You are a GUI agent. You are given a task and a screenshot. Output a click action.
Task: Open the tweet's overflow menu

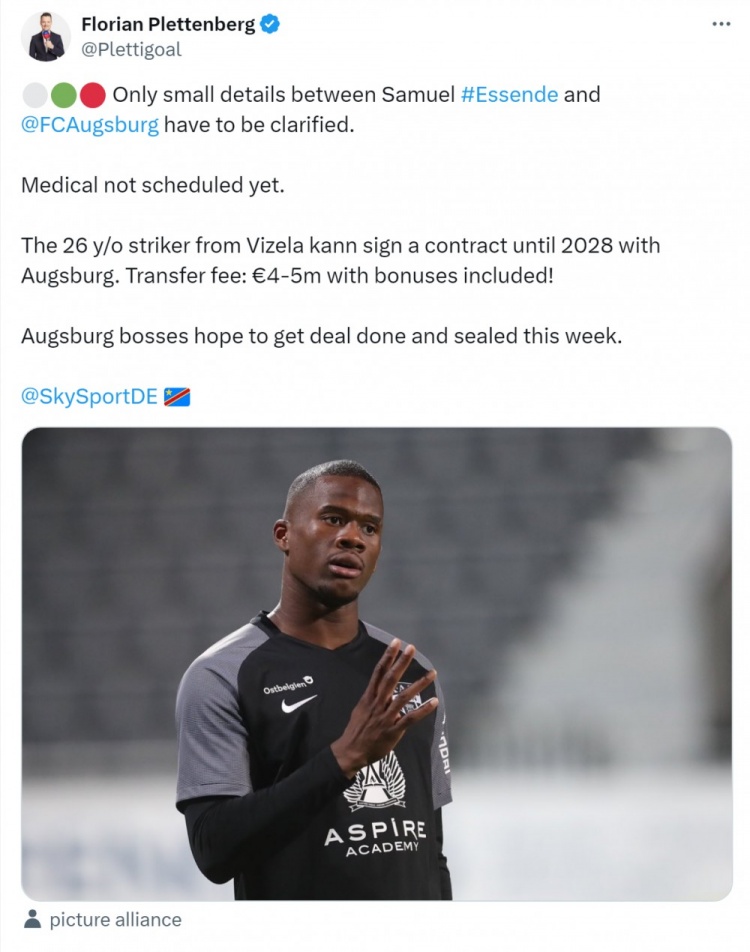(721, 23)
